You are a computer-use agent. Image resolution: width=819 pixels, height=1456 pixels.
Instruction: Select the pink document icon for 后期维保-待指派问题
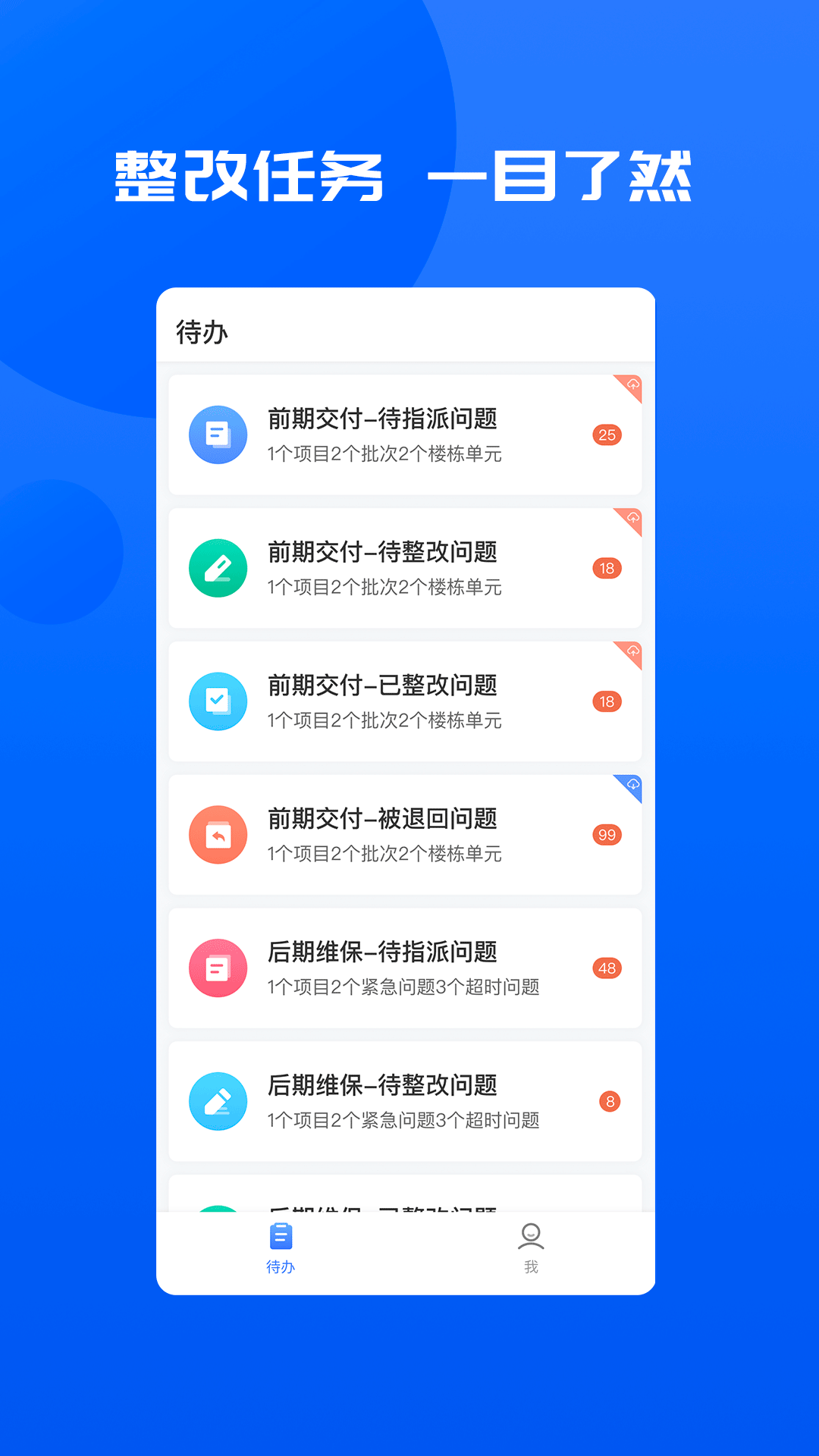coord(218,968)
